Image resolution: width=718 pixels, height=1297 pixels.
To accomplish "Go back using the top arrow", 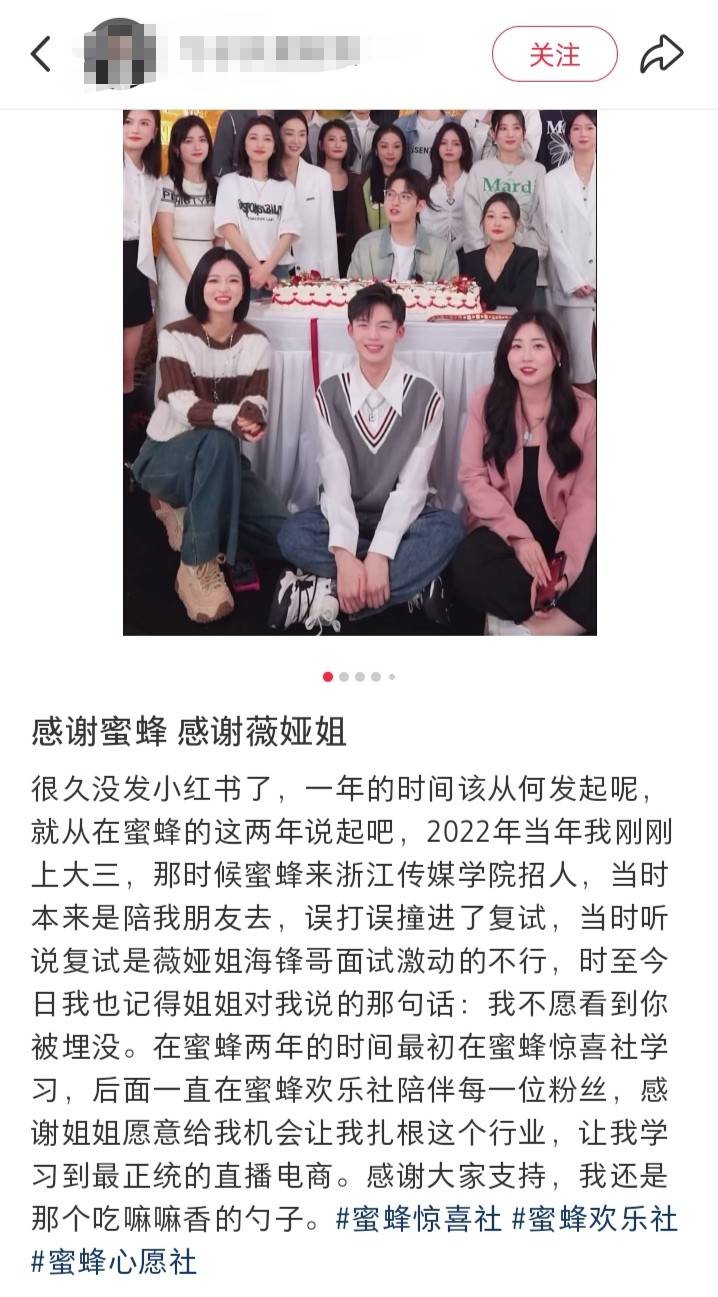I will [41, 54].
